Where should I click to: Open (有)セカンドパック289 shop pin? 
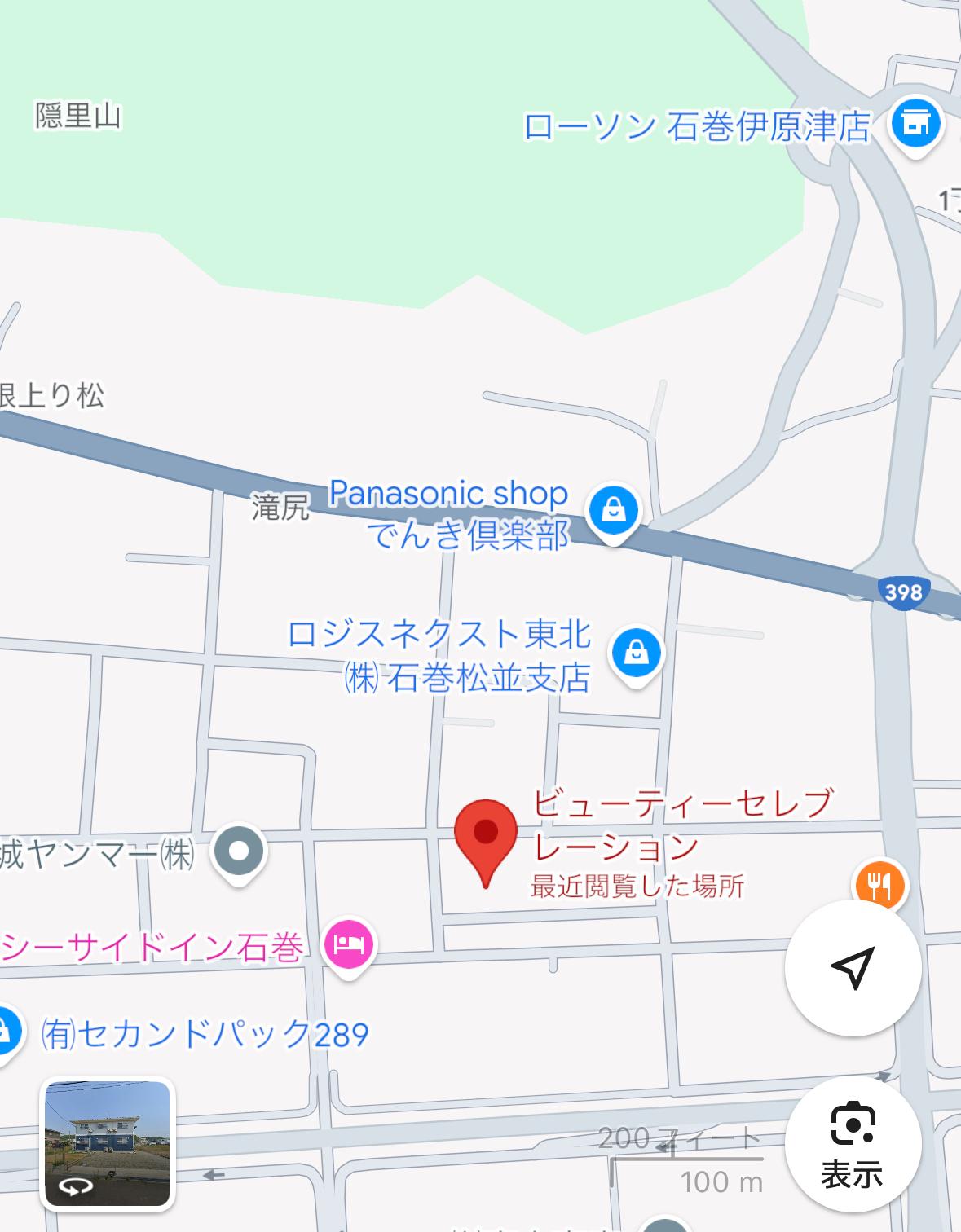7,1031
